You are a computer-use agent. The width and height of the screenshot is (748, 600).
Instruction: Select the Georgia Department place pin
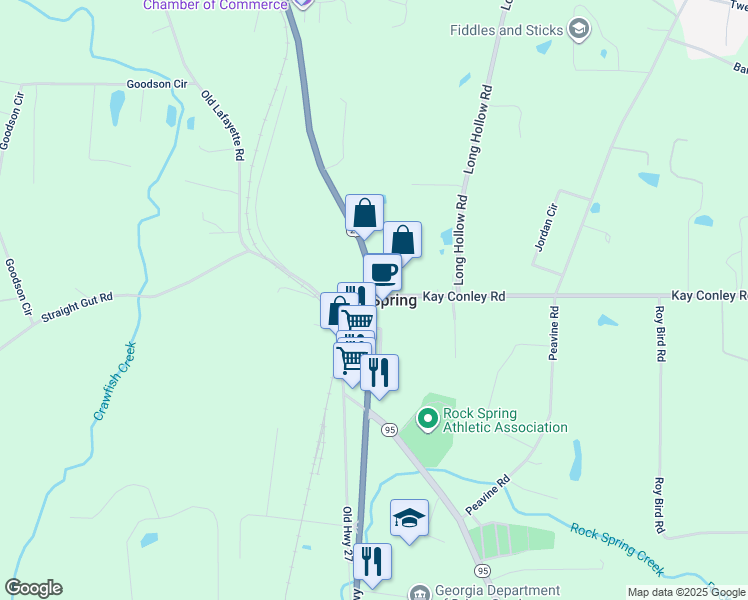[x=420, y=593]
